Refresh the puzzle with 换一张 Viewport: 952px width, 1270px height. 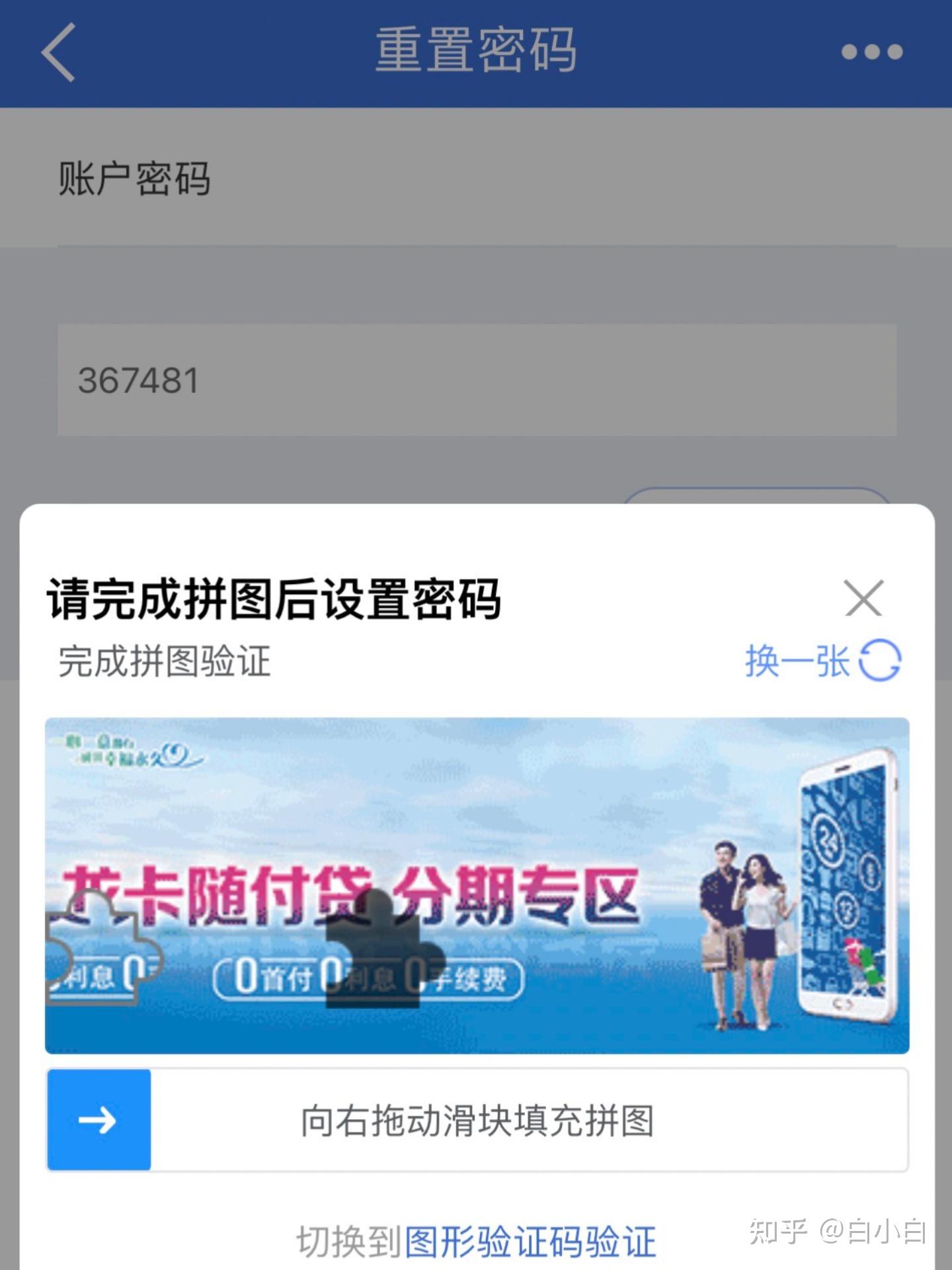point(822,660)
